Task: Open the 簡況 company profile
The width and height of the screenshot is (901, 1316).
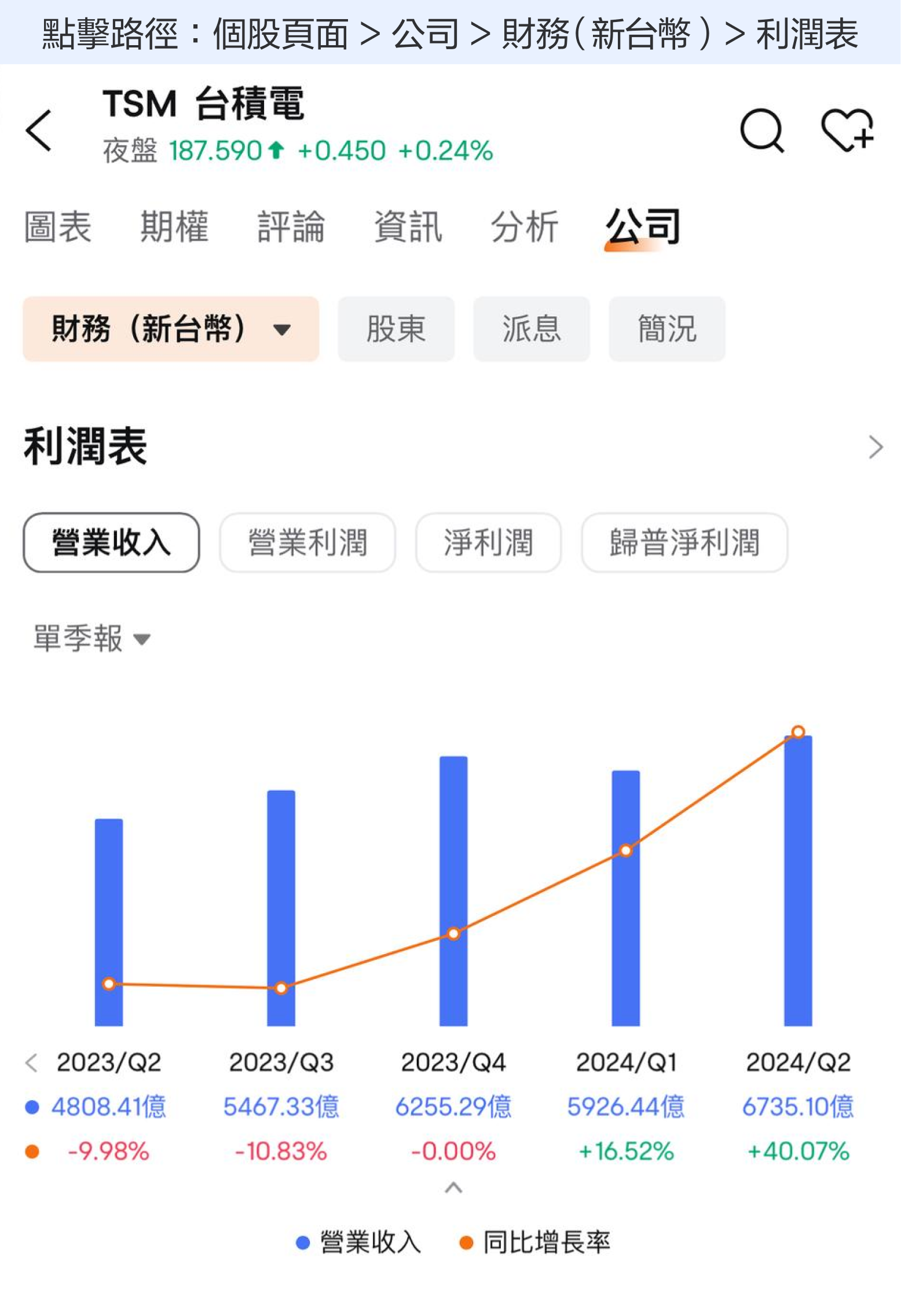Action: pos(666,328)
